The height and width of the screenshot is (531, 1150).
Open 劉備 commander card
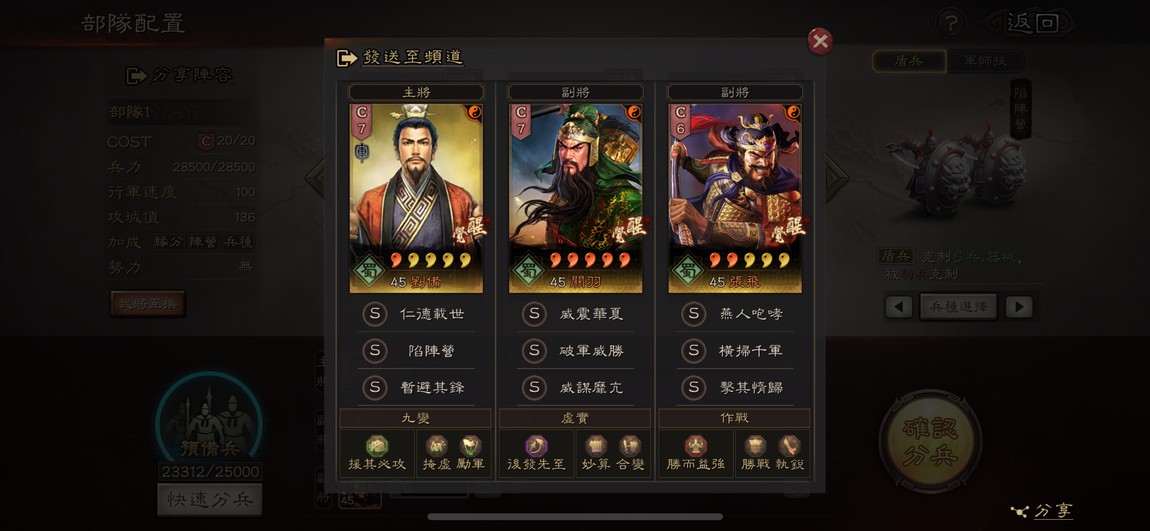click(416, 196)
